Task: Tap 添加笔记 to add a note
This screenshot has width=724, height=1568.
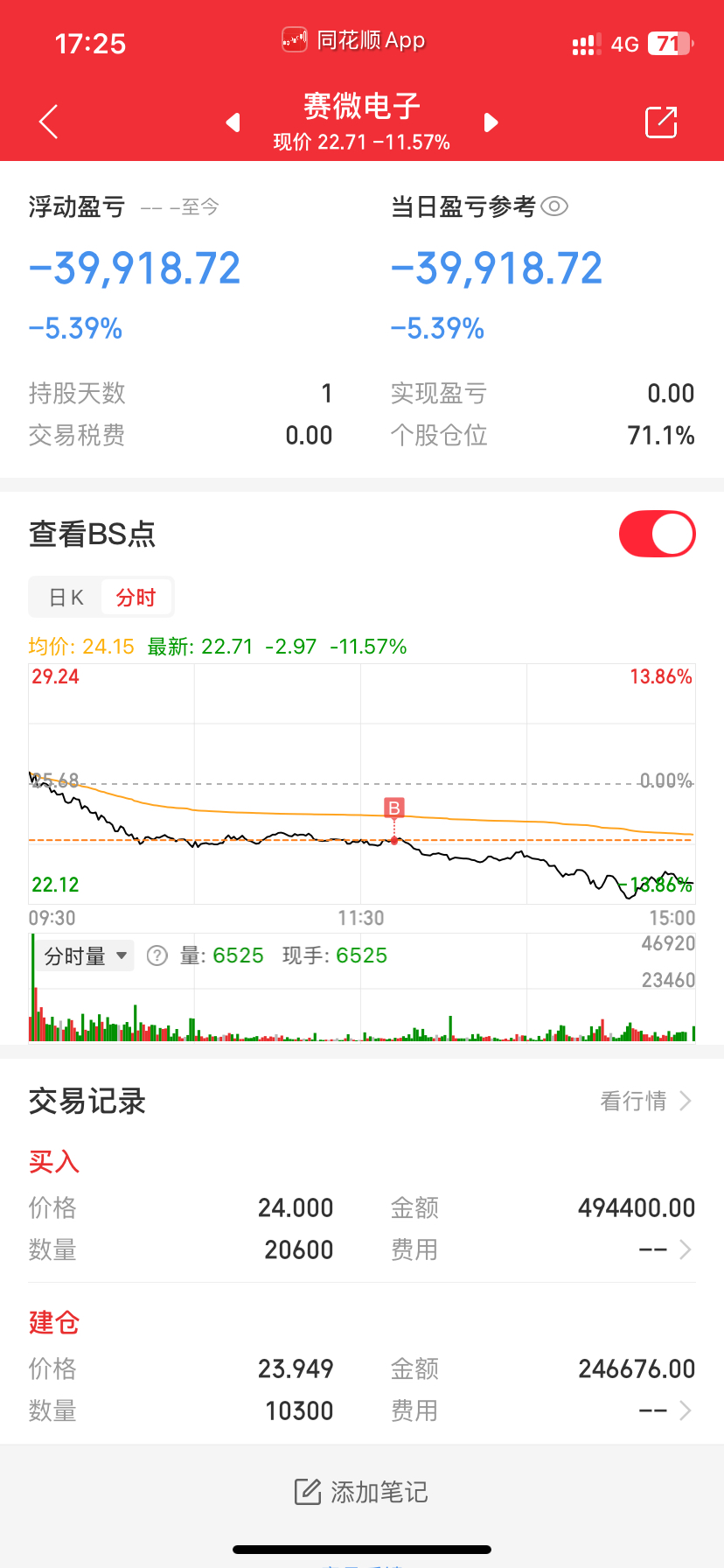Action: [361, 1492]
